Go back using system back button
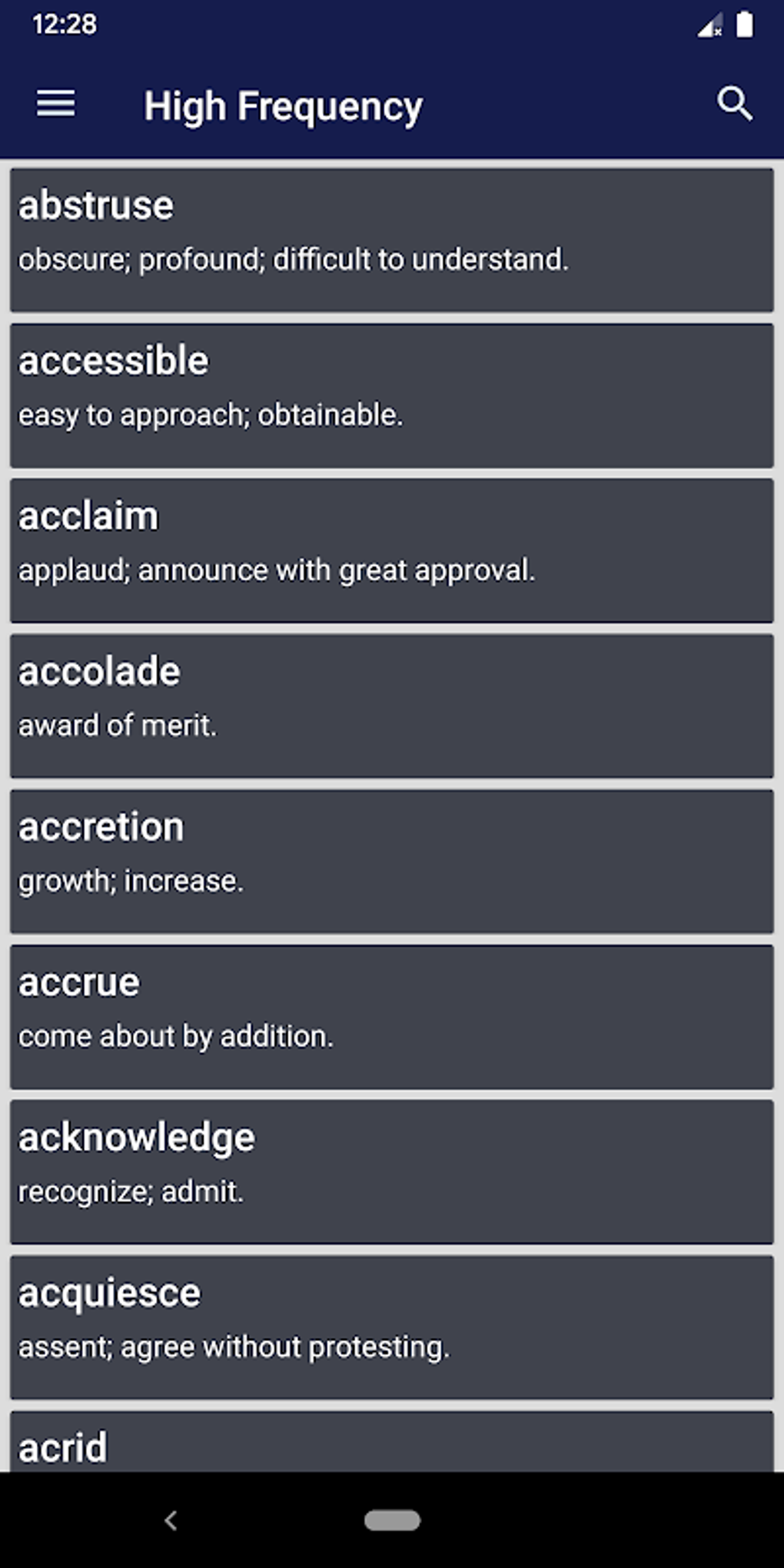The width and height of the screenshot is (784, 1568). pyautogui.click(x=171, y=1520)
